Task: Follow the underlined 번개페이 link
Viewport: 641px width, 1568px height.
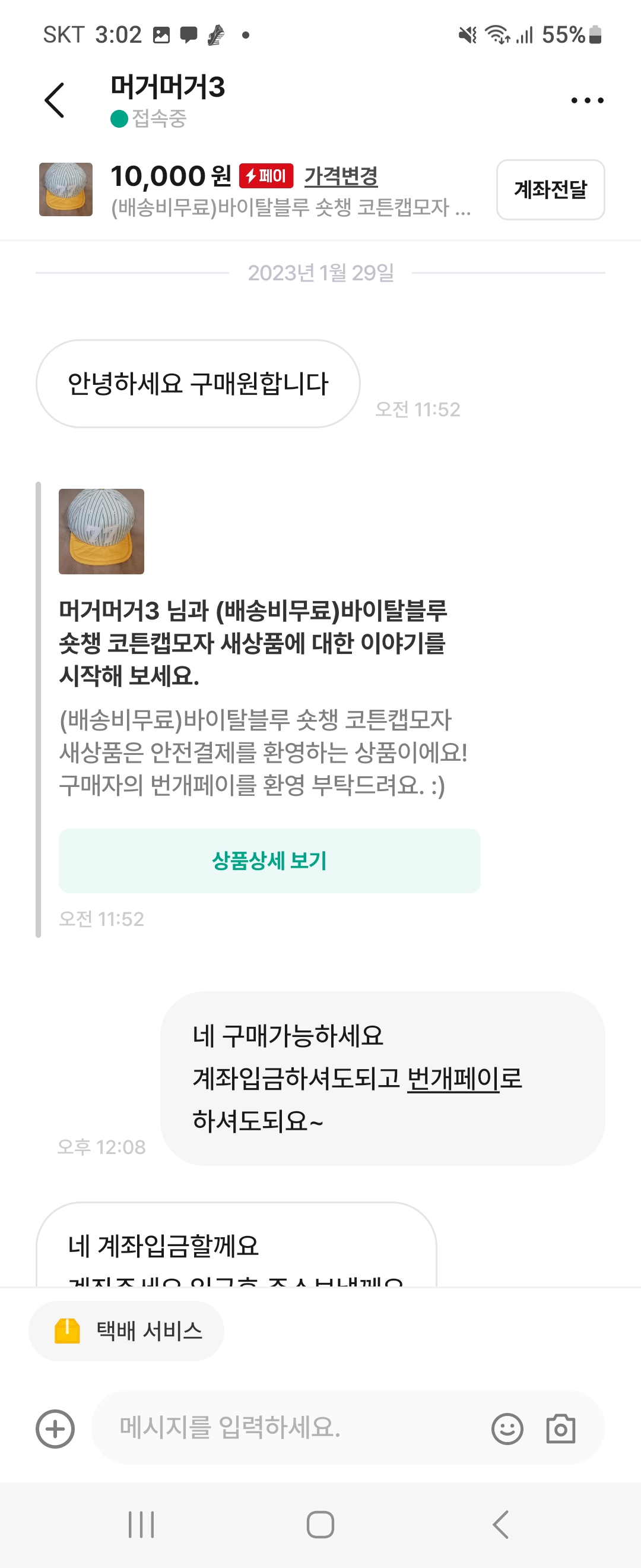Action: (x=452, y=1078)
